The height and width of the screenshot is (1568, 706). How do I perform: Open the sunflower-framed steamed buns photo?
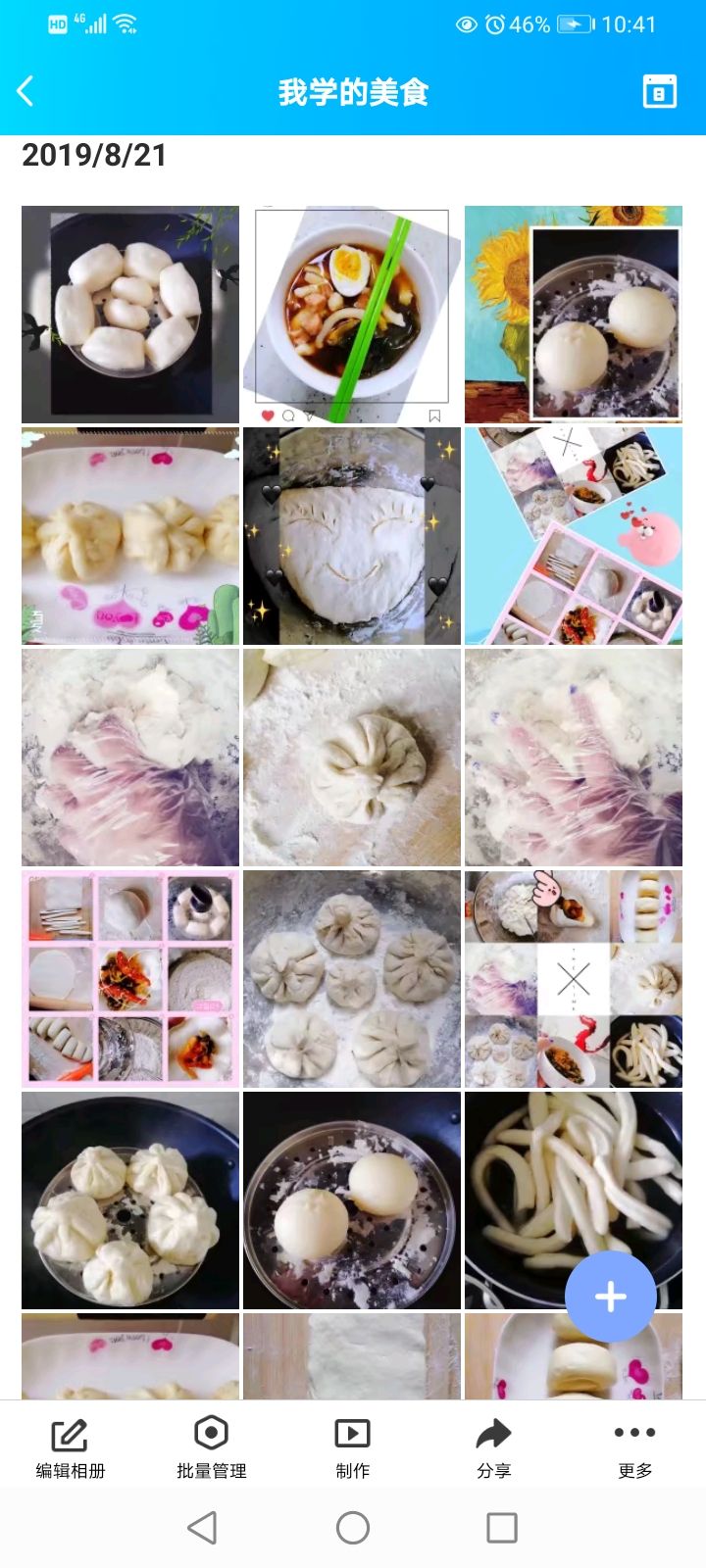coord(574,315)
